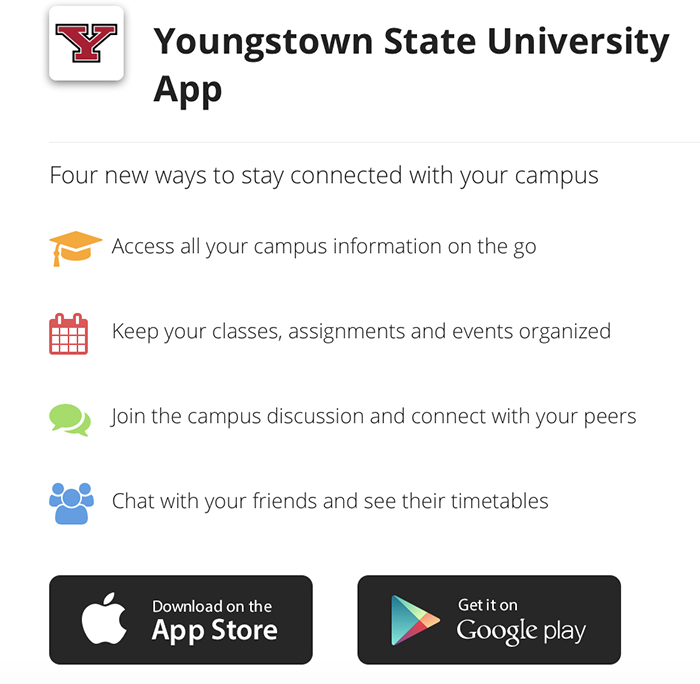Tap the Download on the App Store button
The height and width of the screenshot is (684, 700).
181,620
